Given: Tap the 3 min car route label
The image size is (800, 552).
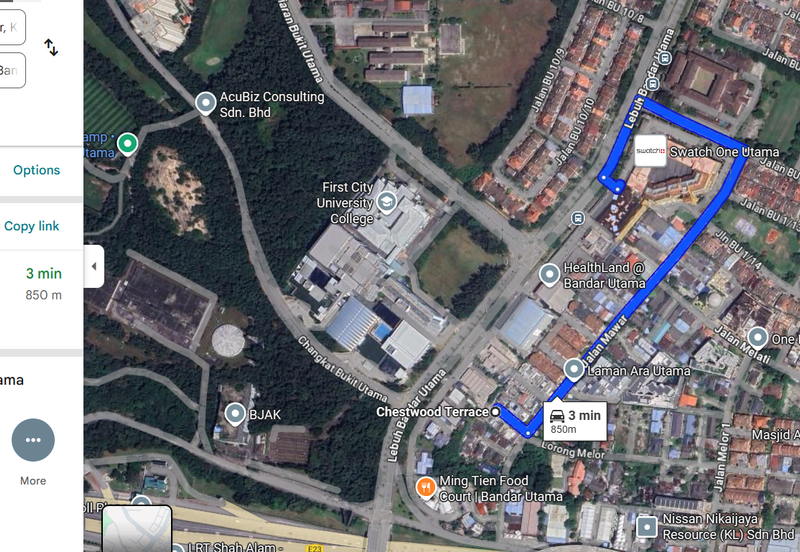Looking at the screenshot, I should (573, 420).
